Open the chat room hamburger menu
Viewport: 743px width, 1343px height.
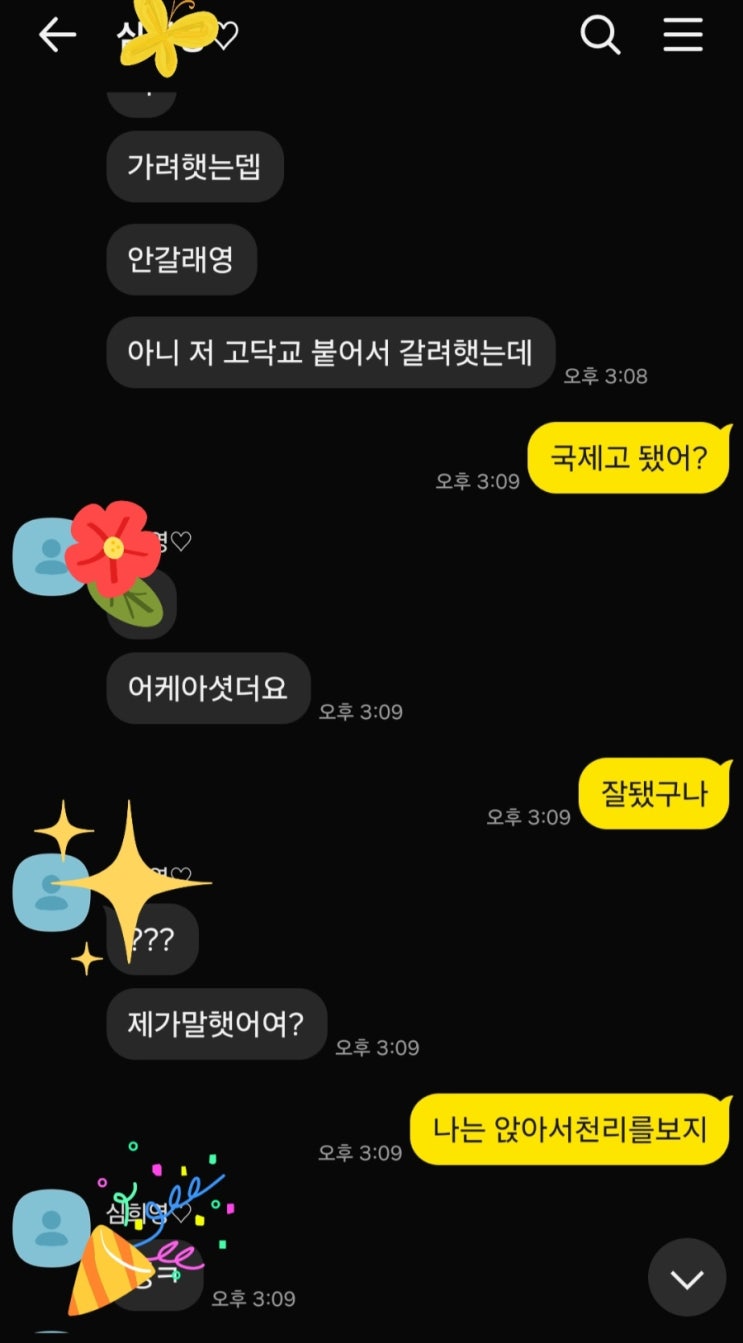click(x=684, y=36)
